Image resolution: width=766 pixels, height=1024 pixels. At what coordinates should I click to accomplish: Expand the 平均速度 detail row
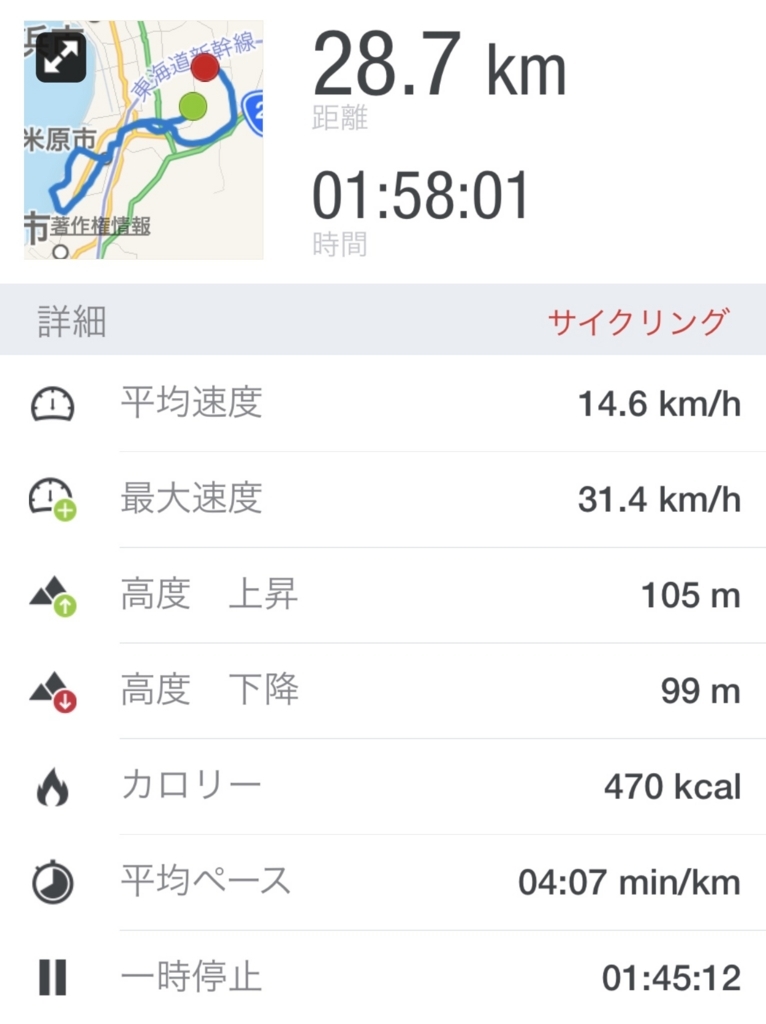[383, 404]
